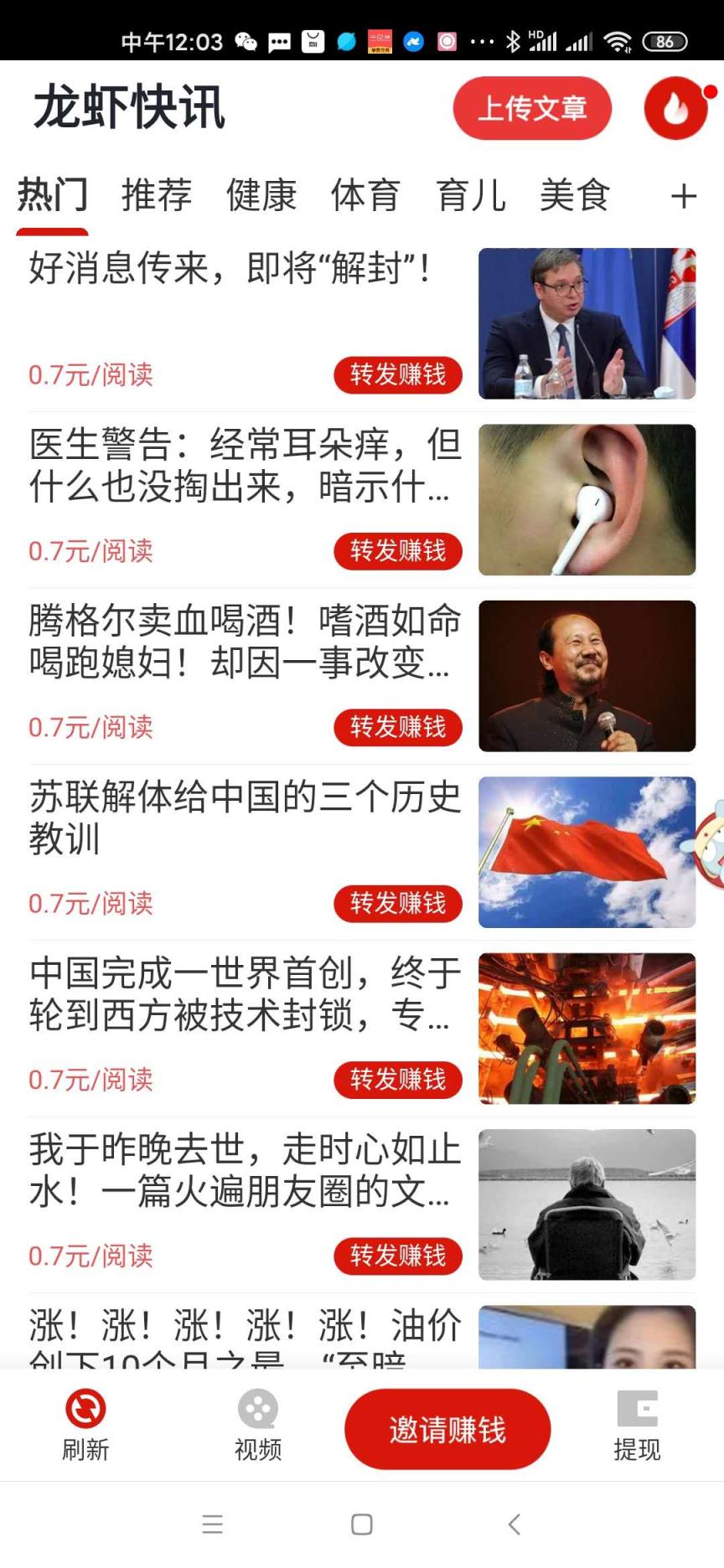Open the app menu via flame icon
Viewport: 724px width, 1568px height.
click(675, 108)
